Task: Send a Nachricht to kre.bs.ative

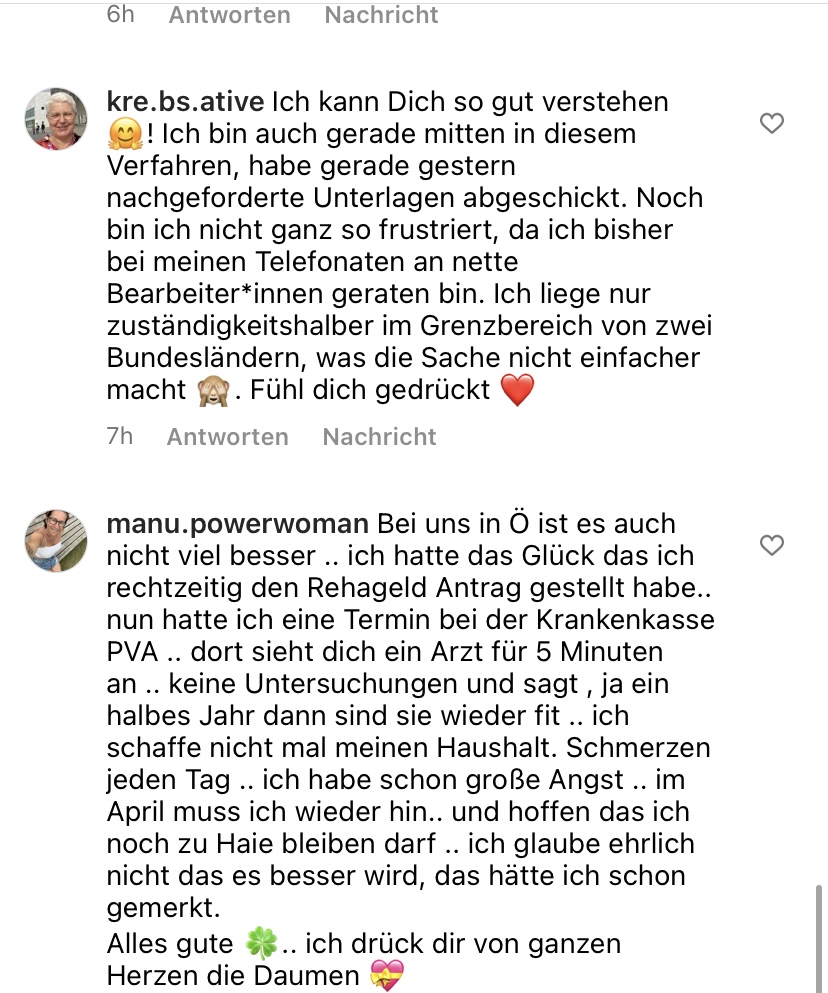Action: (x=379, y=437)
